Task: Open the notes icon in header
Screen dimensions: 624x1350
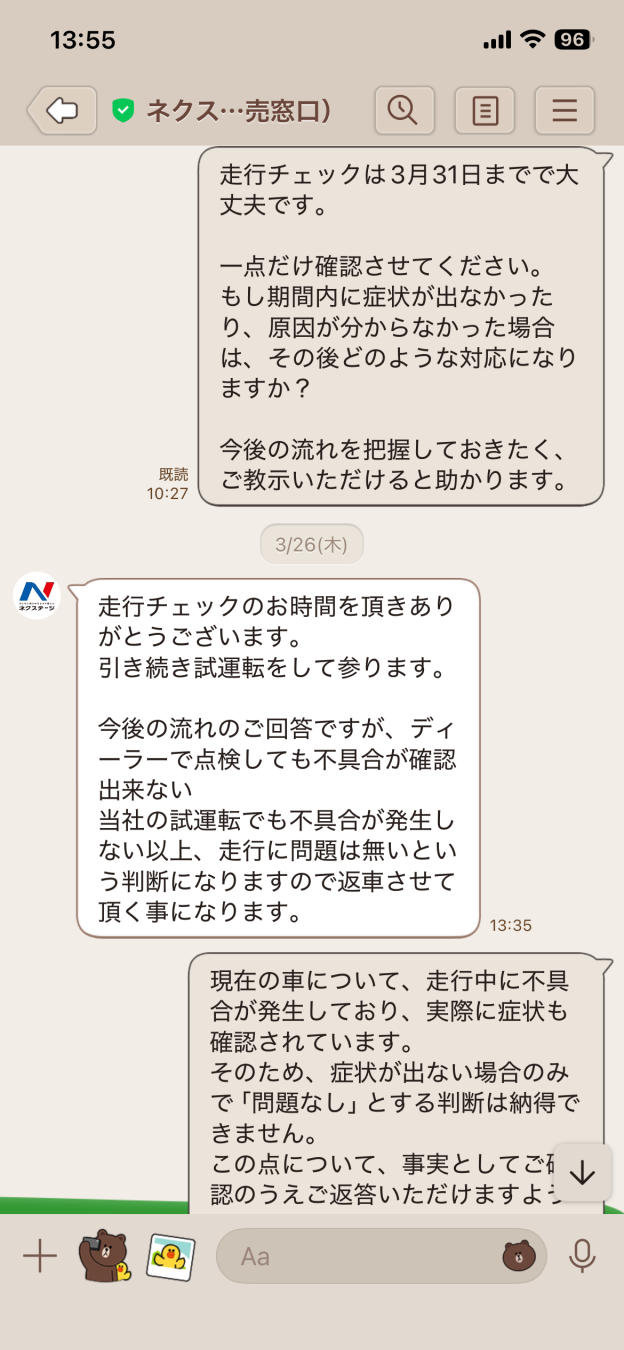Action: point(484,110)
